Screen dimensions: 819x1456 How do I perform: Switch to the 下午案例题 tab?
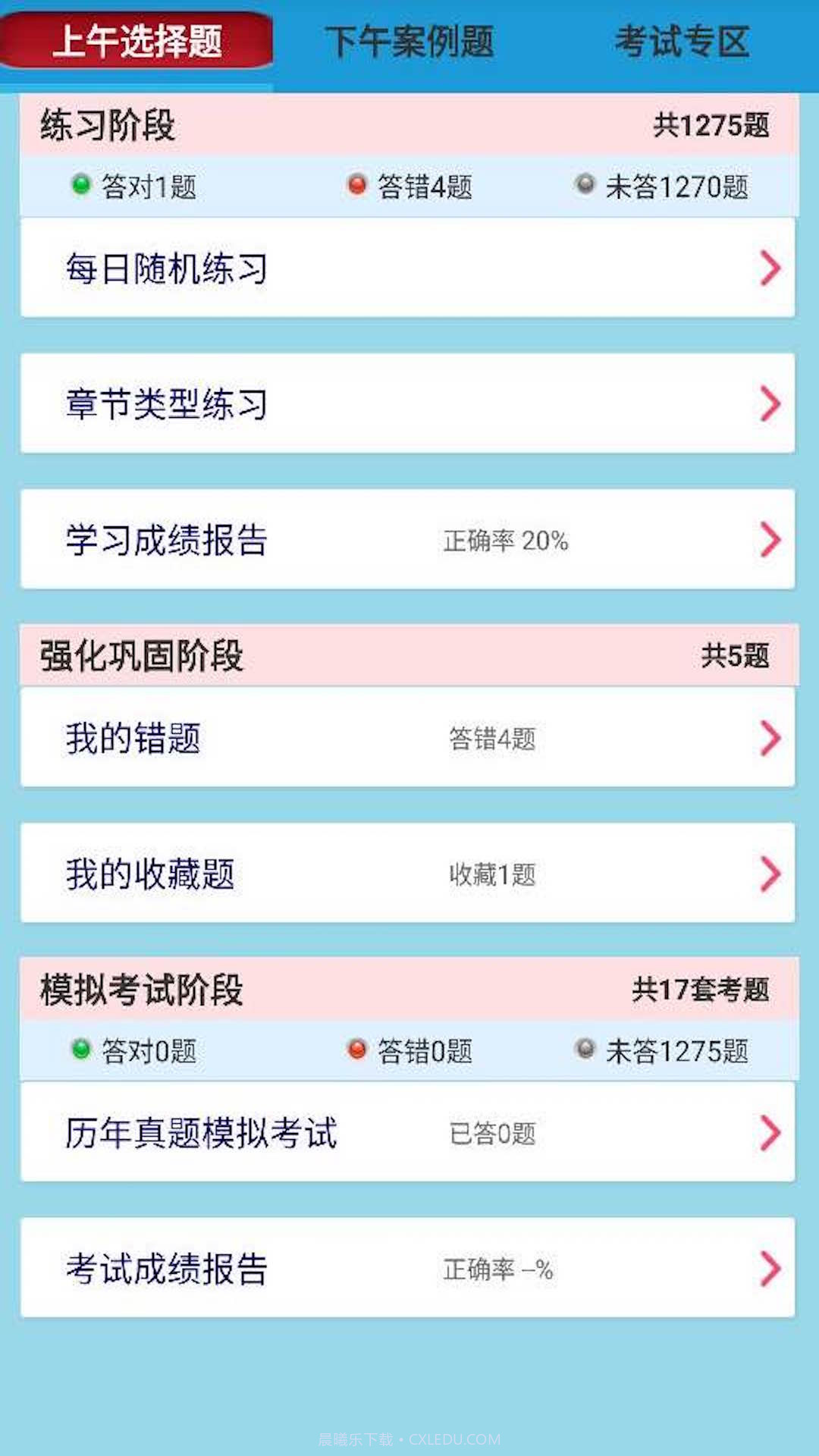(409, 42)
